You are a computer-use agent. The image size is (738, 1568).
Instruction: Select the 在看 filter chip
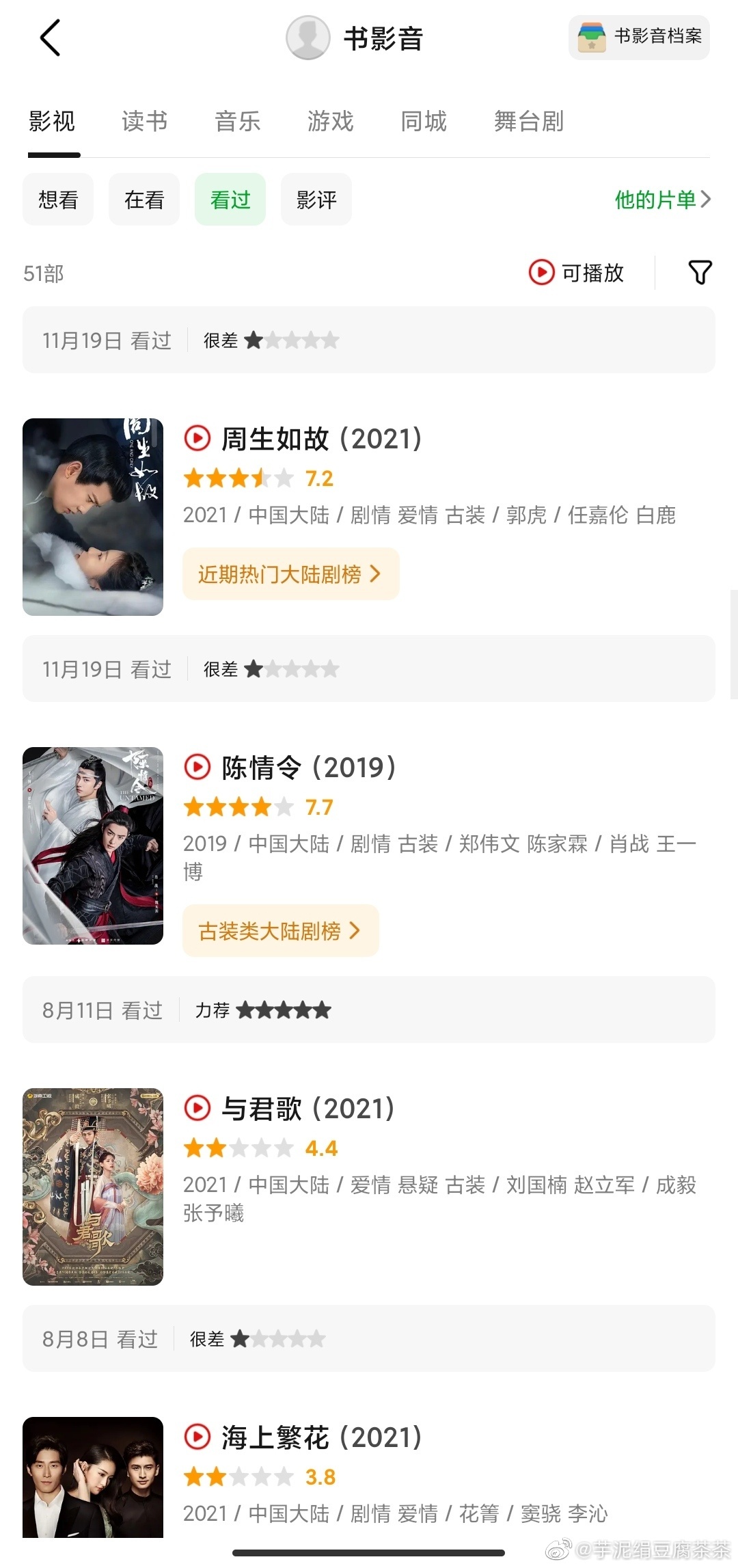144,200
